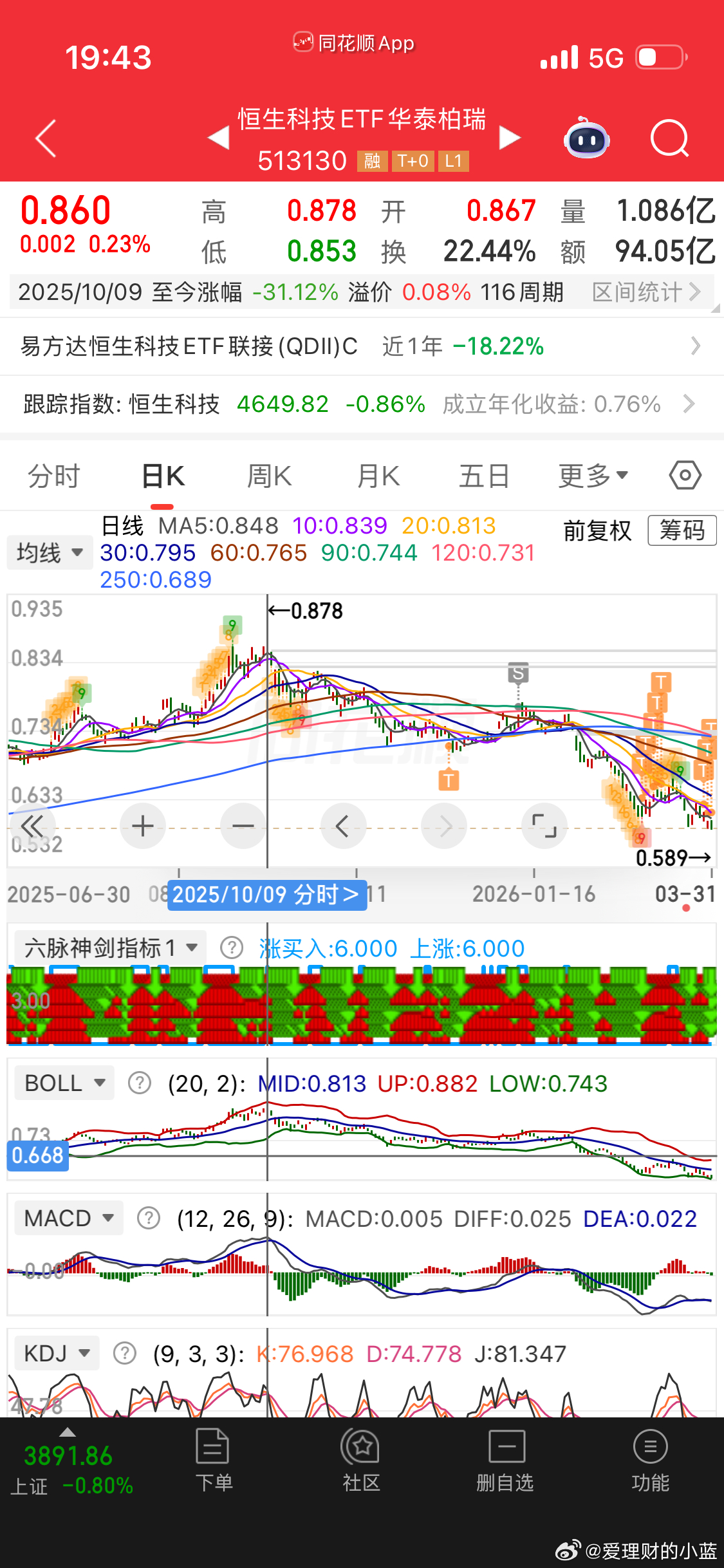Viewport: 724px width, 1568px height.
Task: Zoom in the K-line chart with plus icon
Action: point(142,826)
